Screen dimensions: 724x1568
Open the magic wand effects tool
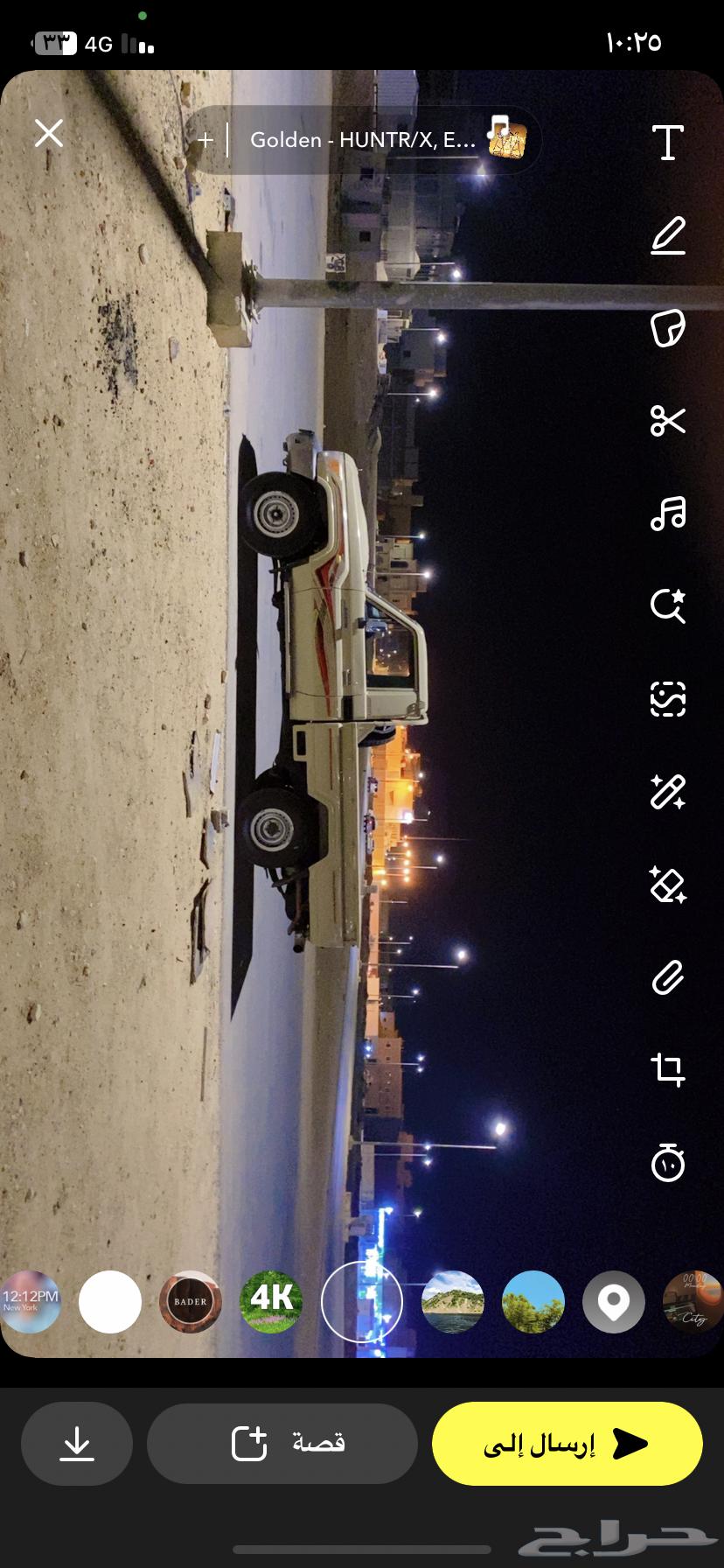click(668, 792)
